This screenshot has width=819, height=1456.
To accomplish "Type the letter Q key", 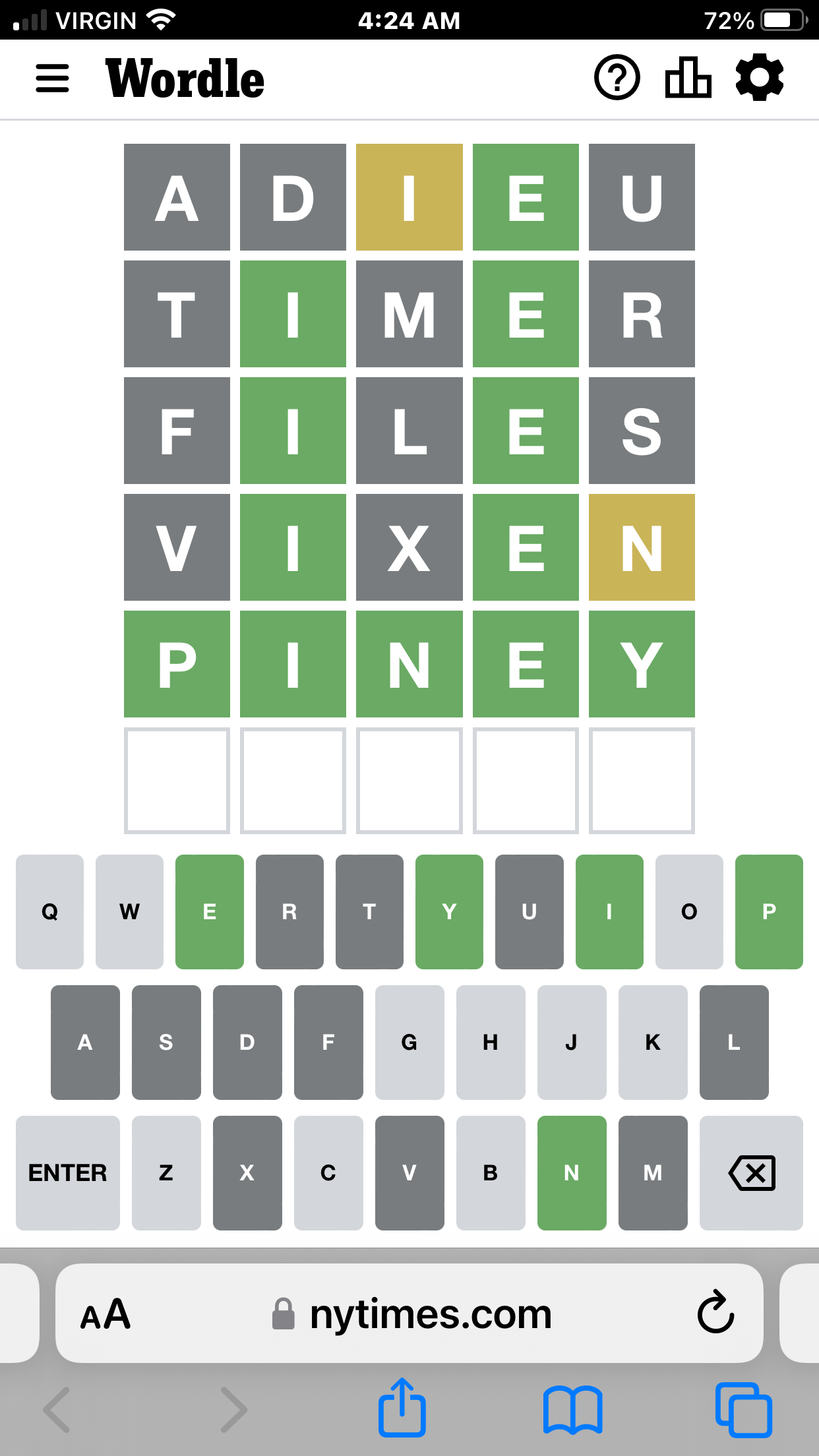I will pos(49,911).
